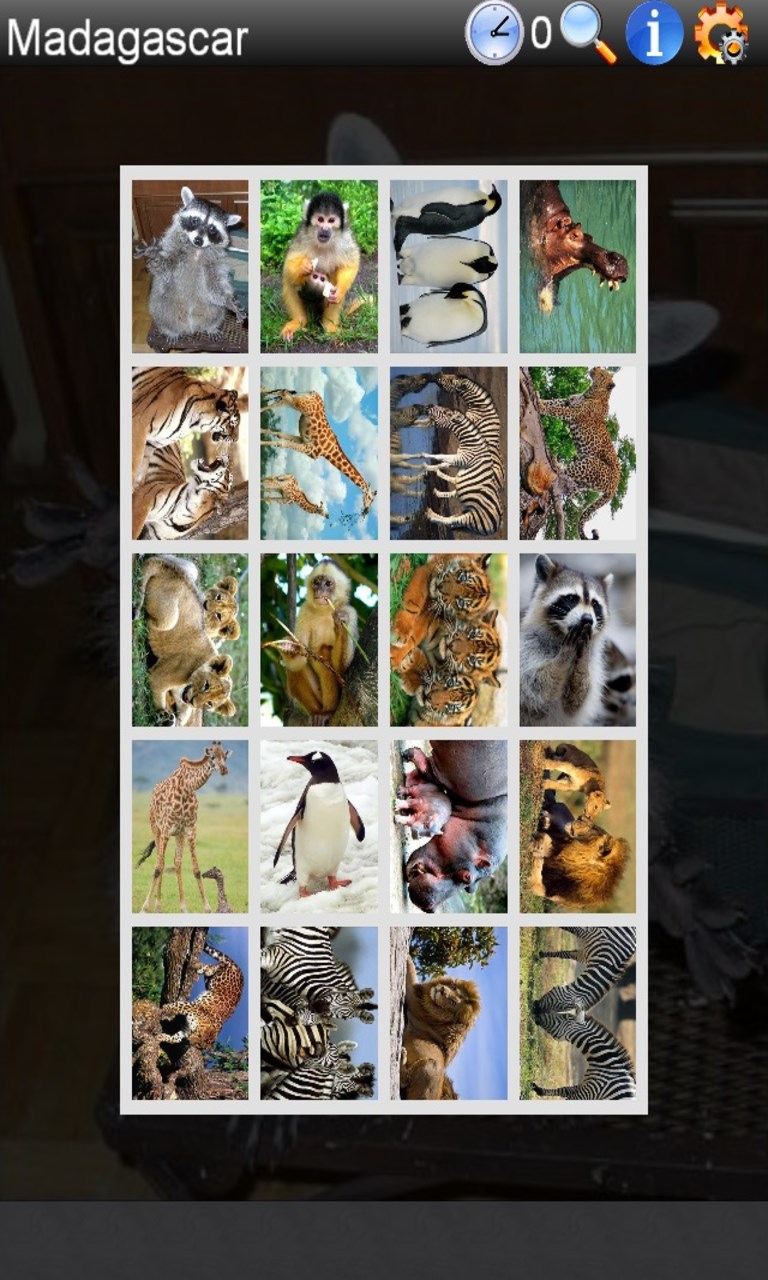Image resolution: width=768 pixels, height=1280 pixels.
Task: Open the blue info button
Action: [x=654, y=33]
